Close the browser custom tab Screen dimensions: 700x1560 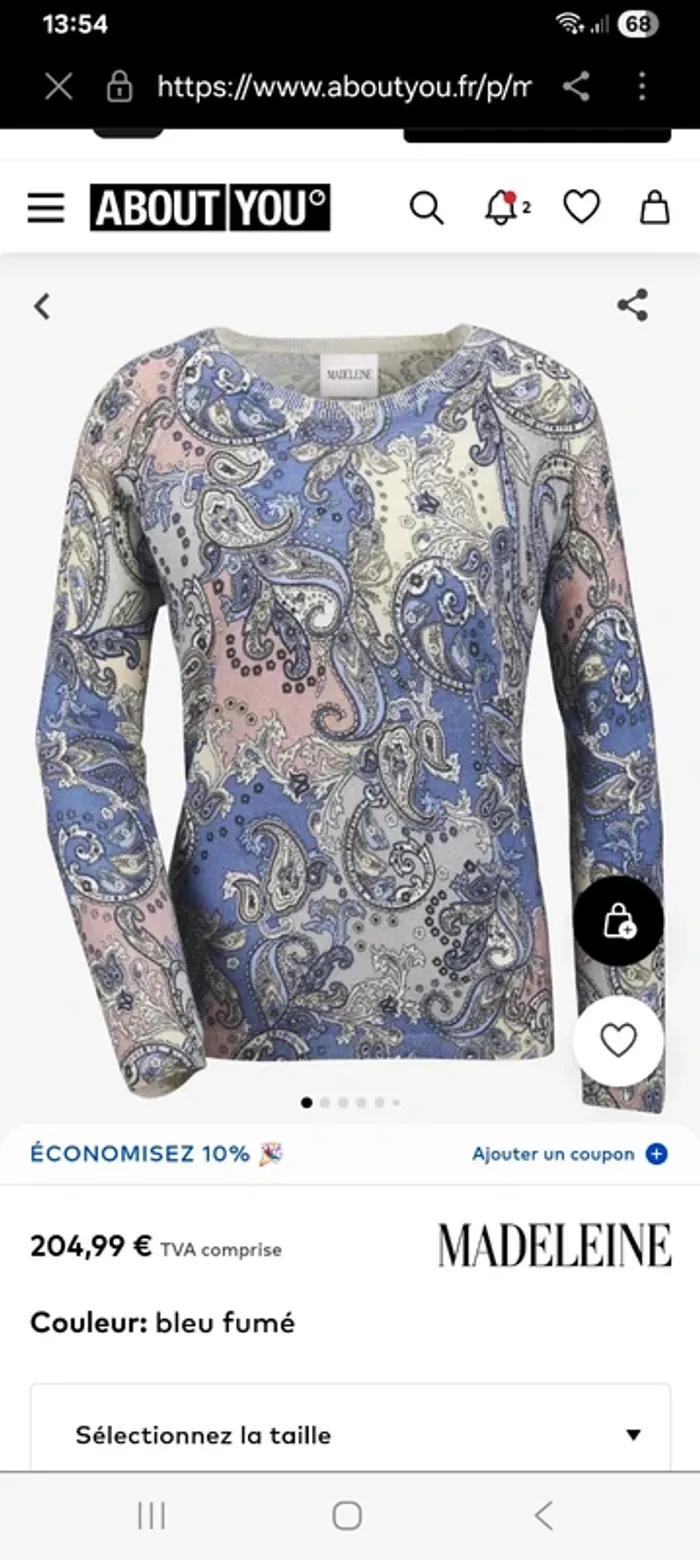pos(59,87)
